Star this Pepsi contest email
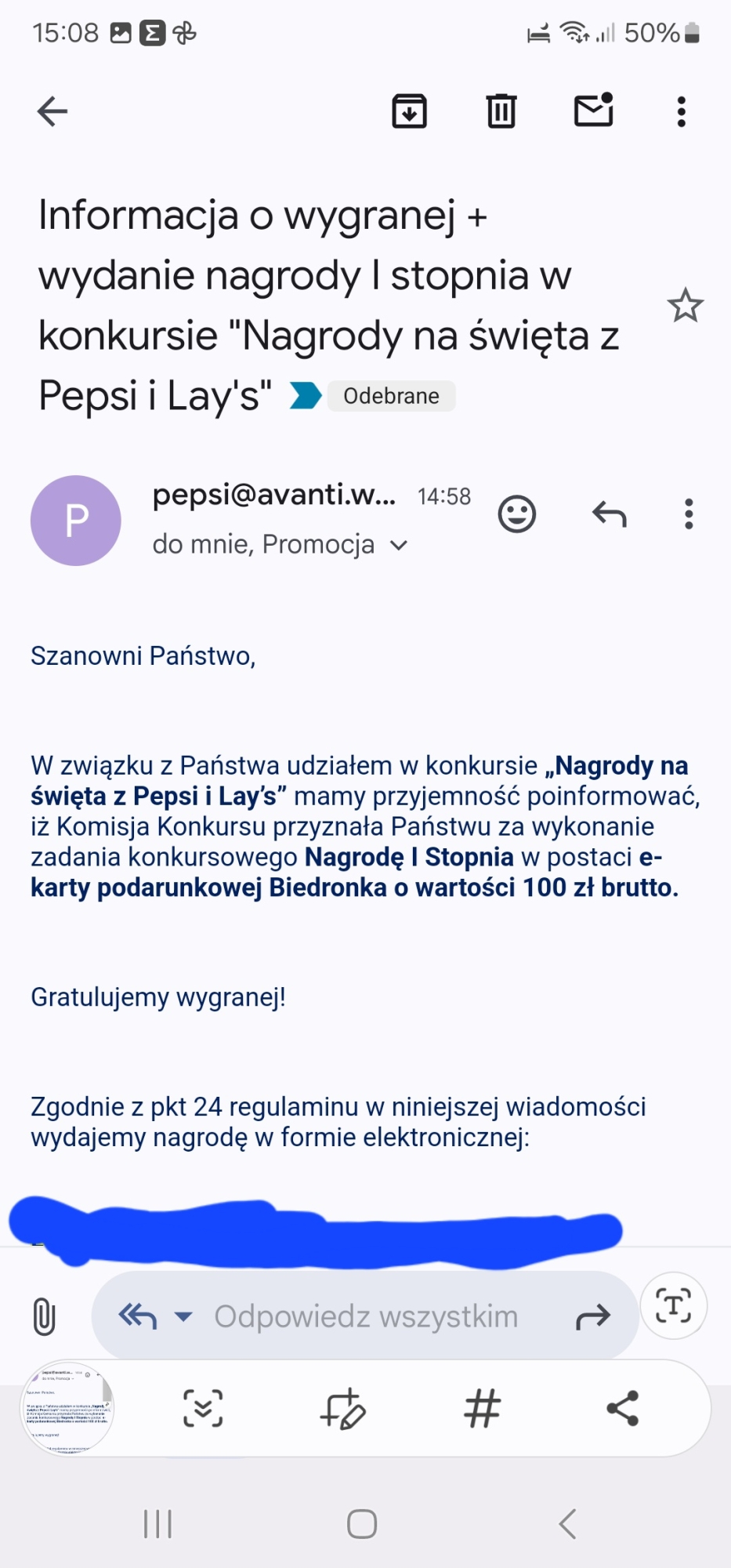 [x=686, y=305]
